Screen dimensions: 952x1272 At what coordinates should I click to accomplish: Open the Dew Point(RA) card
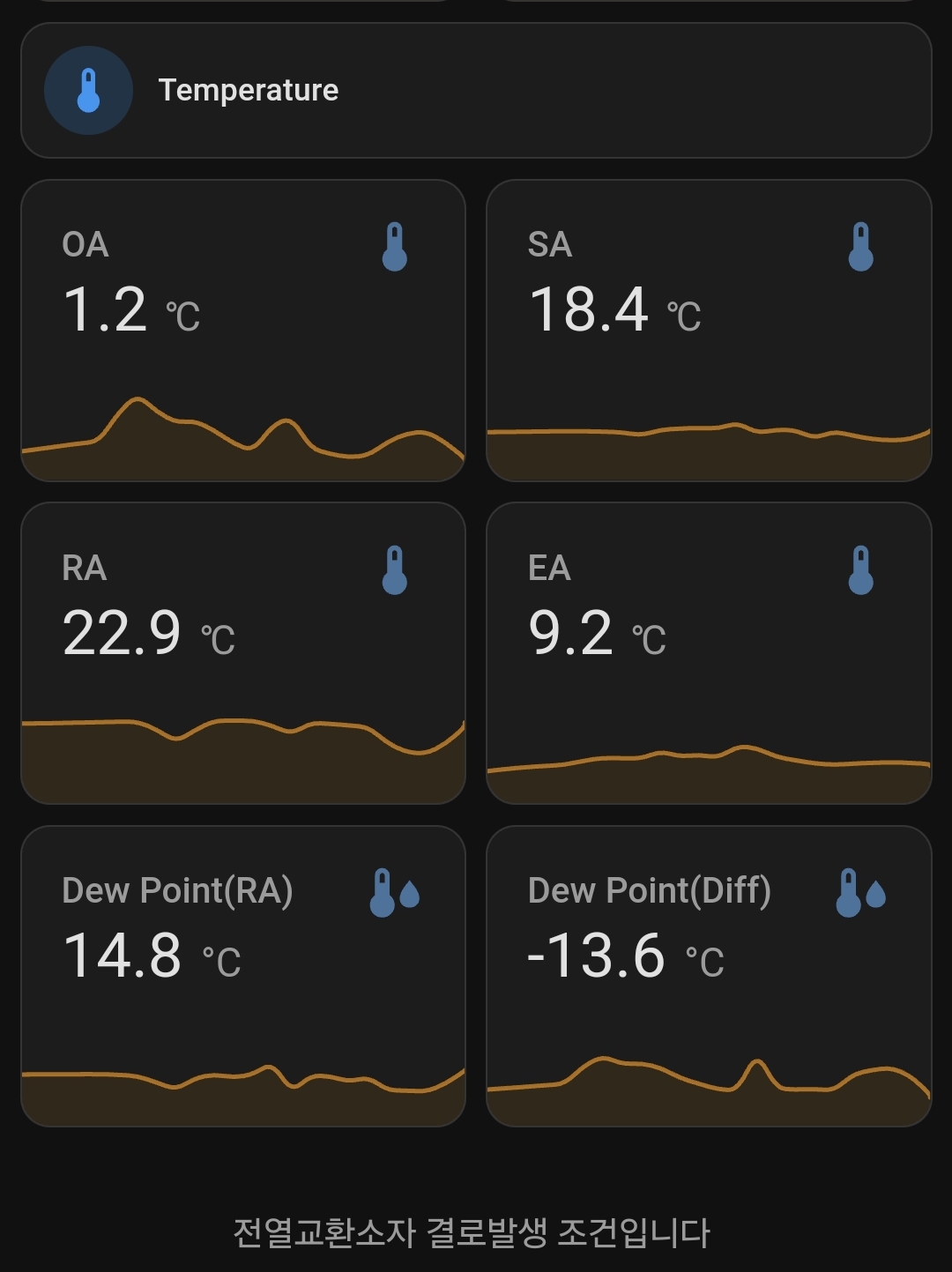242,976
